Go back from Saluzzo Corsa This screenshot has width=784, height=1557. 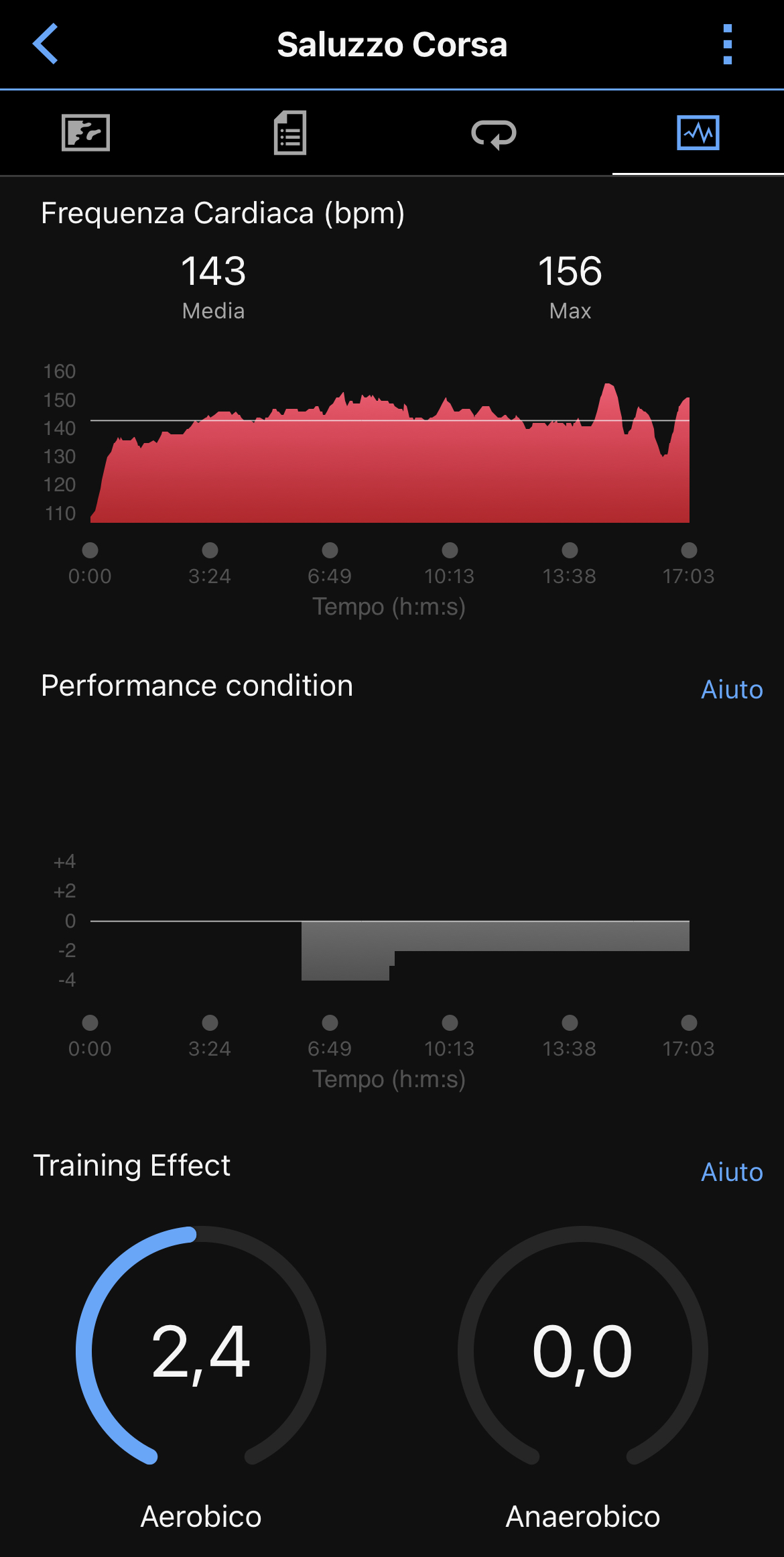click(x=45, y=44)
